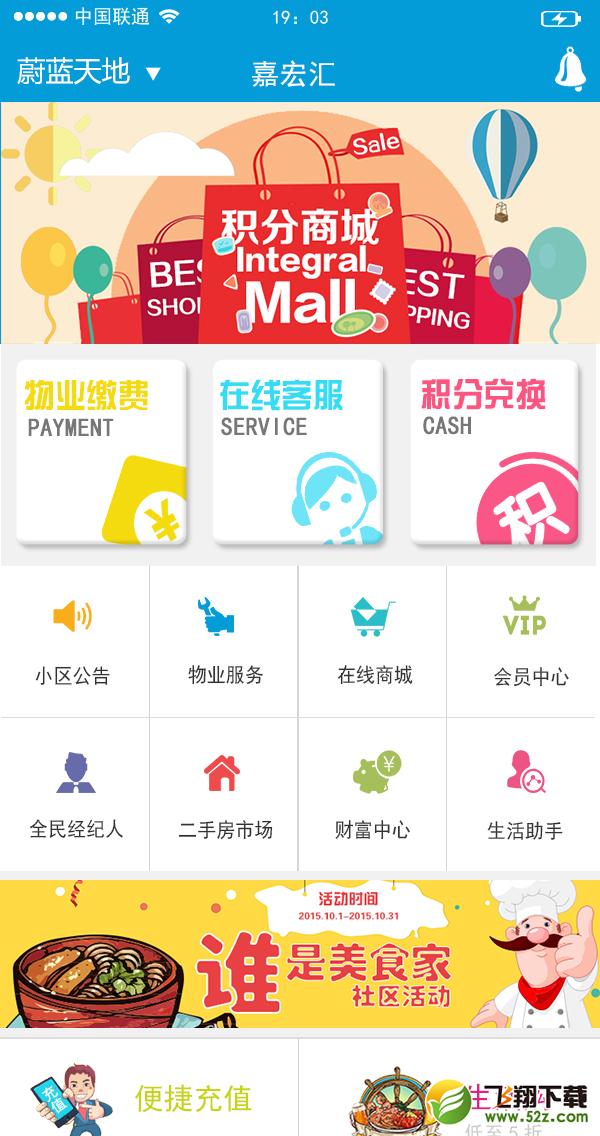Launch 生活助手
Viewport: 600px width, 1136px height.
[522, 795]
